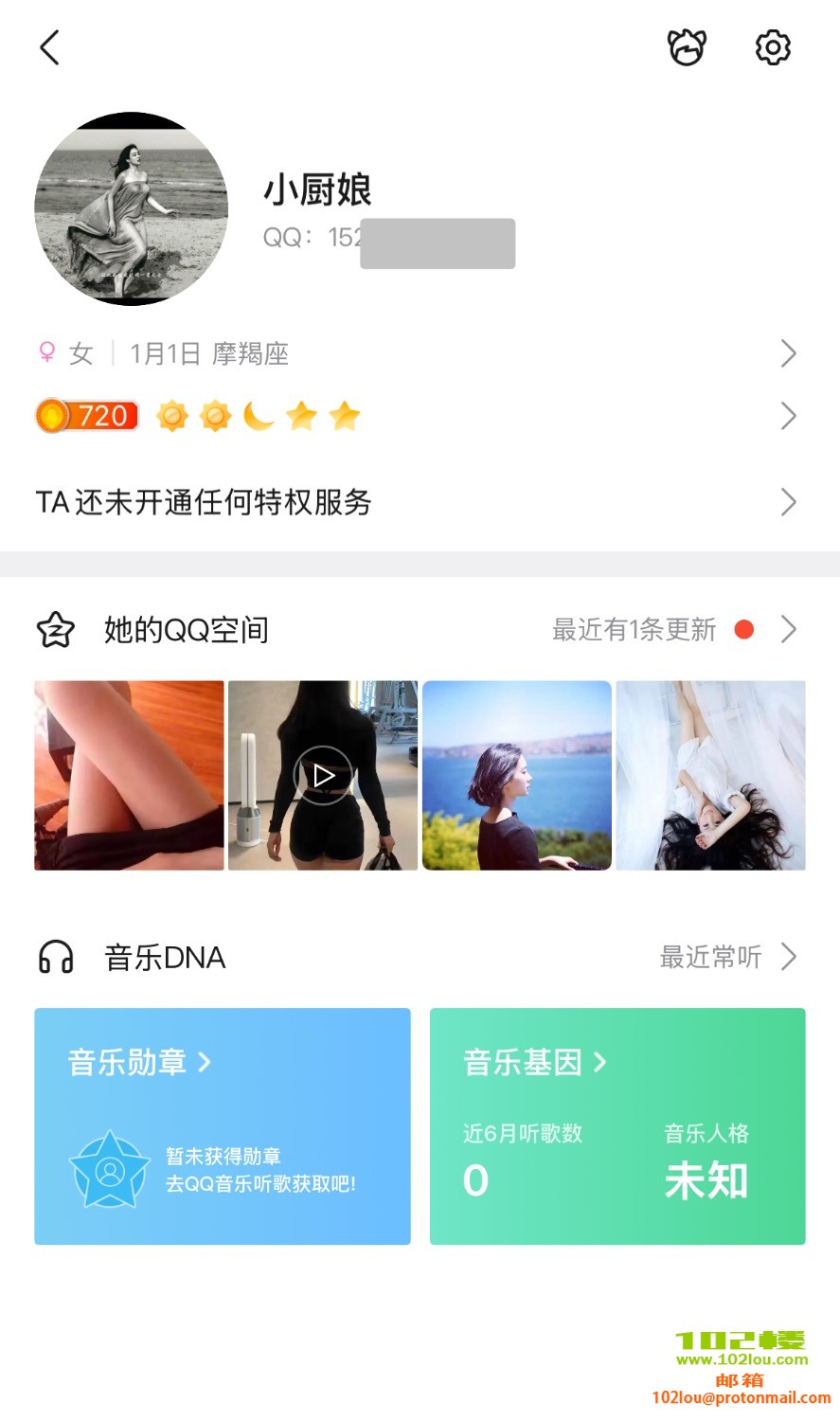
Task: View the profile avatar photo
Action: click(x=132, y=209)
